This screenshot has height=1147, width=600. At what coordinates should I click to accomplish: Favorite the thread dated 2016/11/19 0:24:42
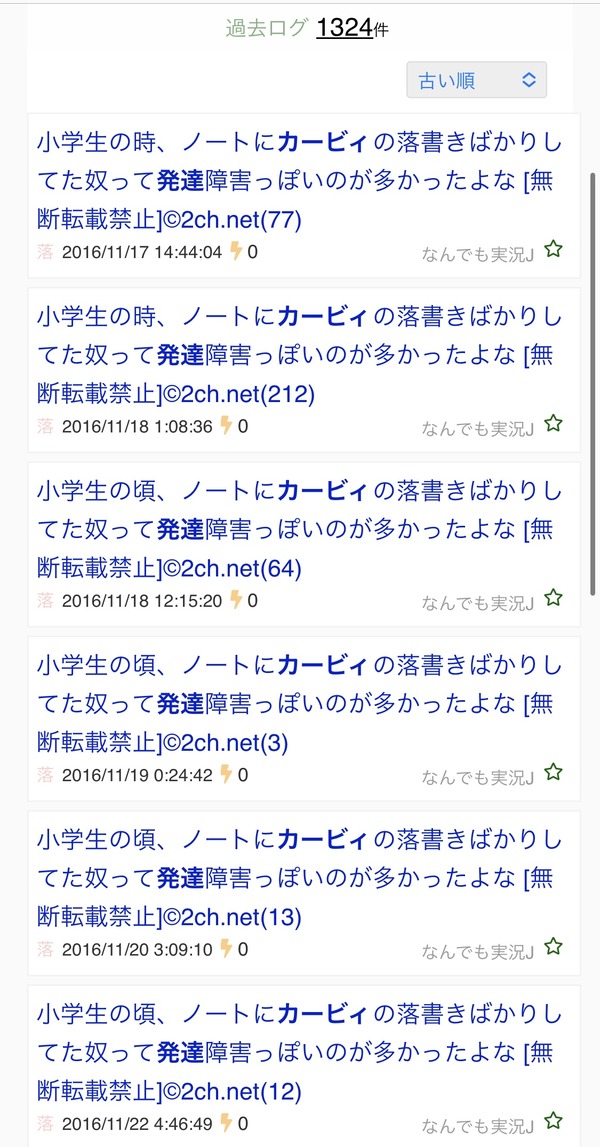coord(554,772)
